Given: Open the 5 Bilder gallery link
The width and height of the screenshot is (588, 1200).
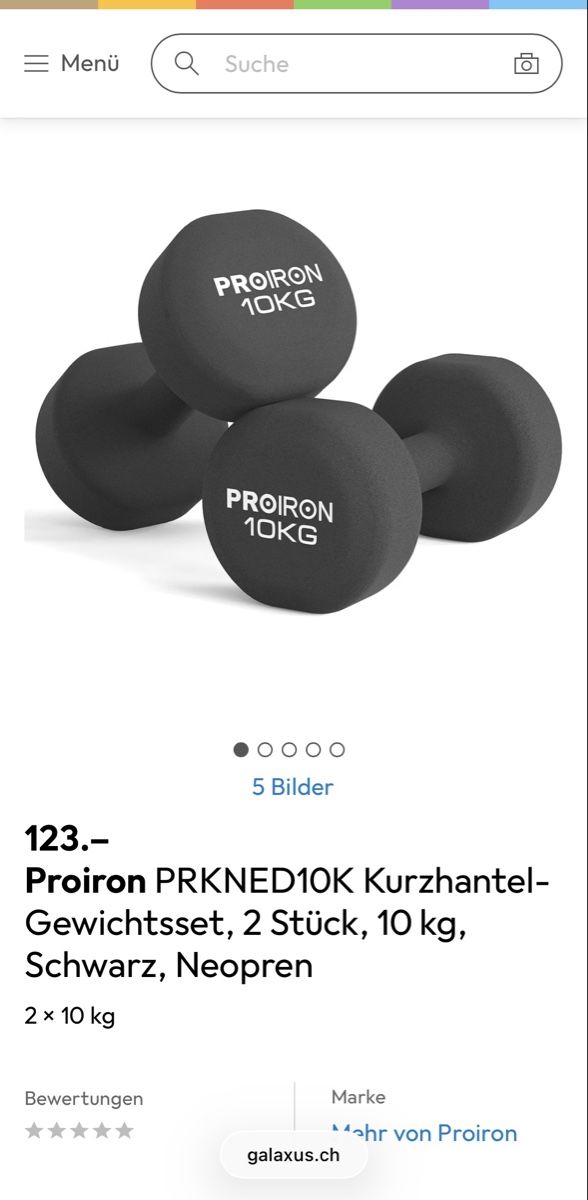Looking at the screenshot, I should 293,787.
